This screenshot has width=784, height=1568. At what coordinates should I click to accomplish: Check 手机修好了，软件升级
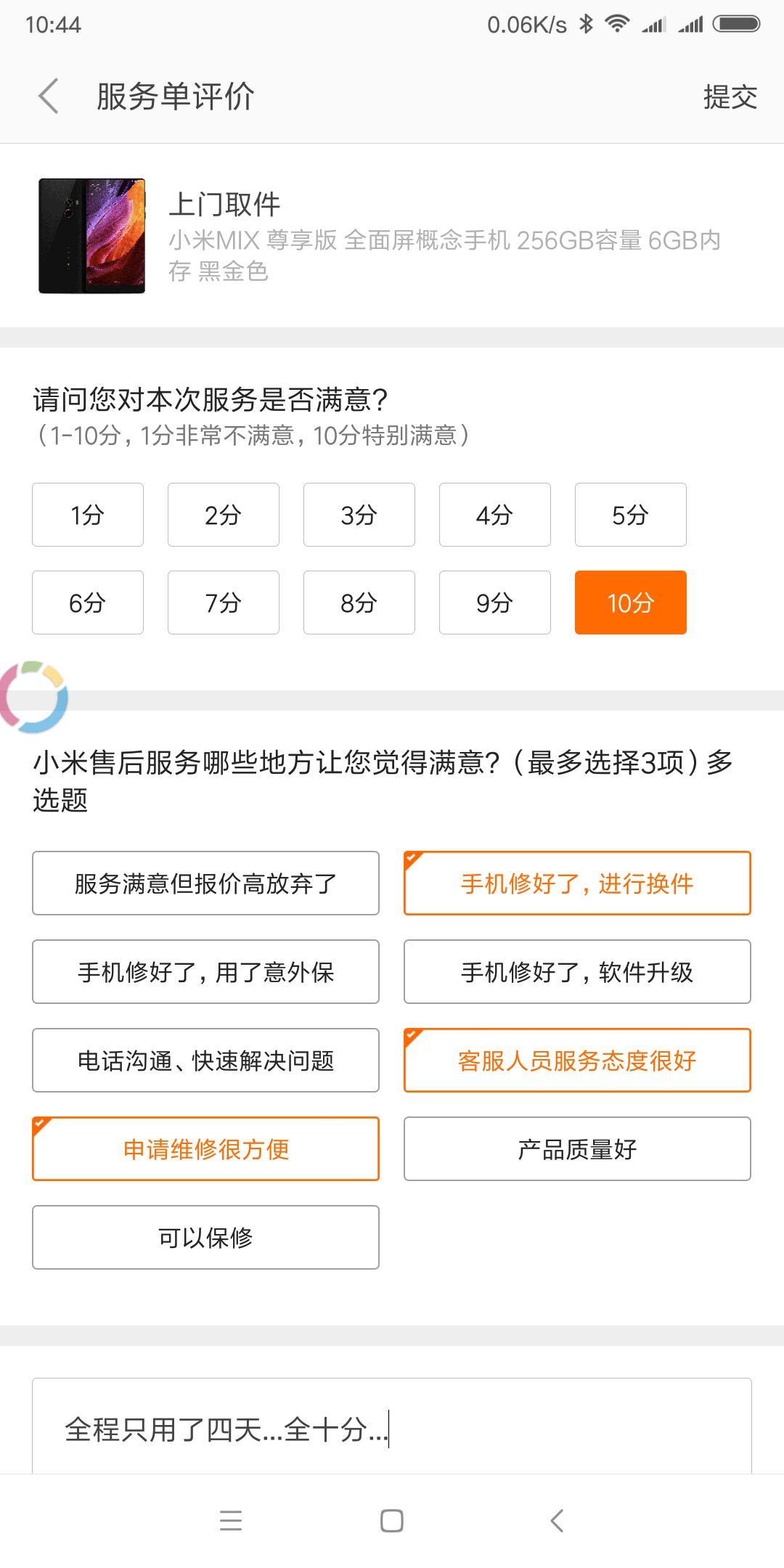pyautogui.click(x=577, y=972)
